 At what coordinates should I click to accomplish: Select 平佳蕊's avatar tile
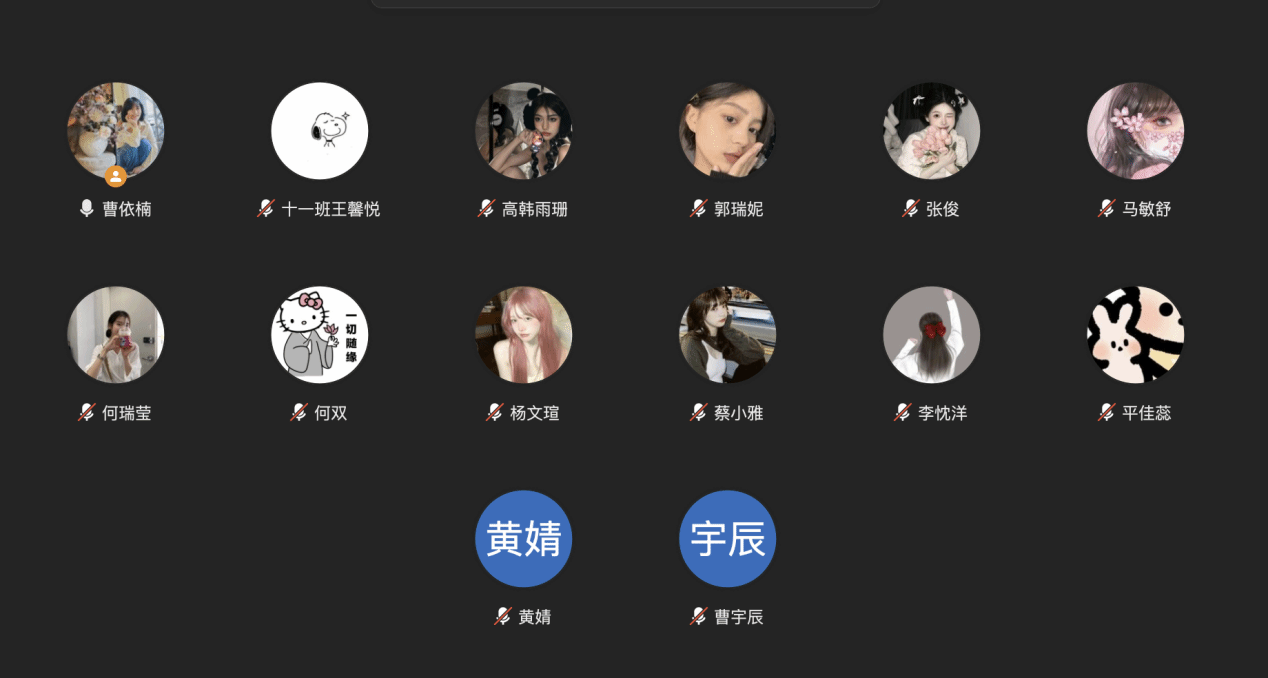(x=1136, y=335)
